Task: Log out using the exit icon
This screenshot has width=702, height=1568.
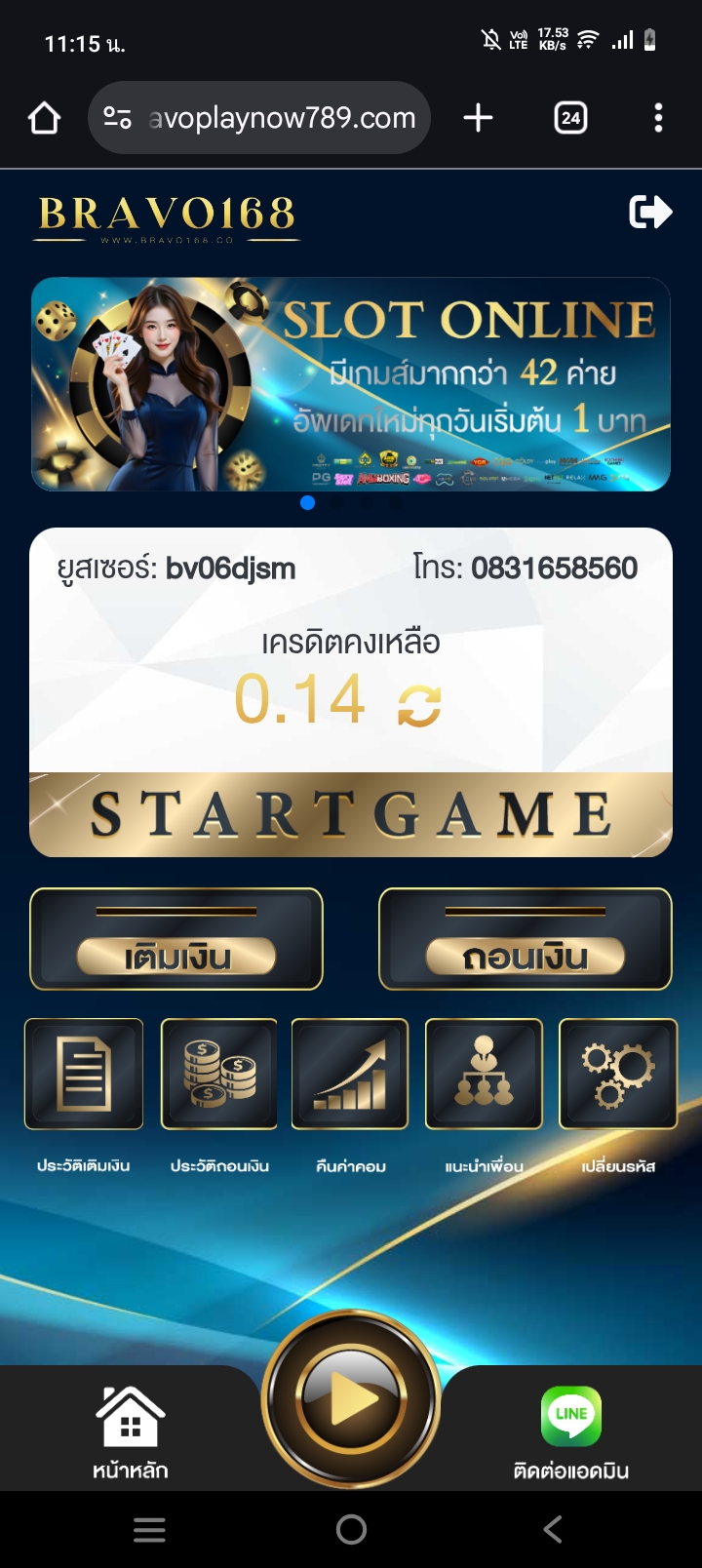Action: click(x=650, y=212)
